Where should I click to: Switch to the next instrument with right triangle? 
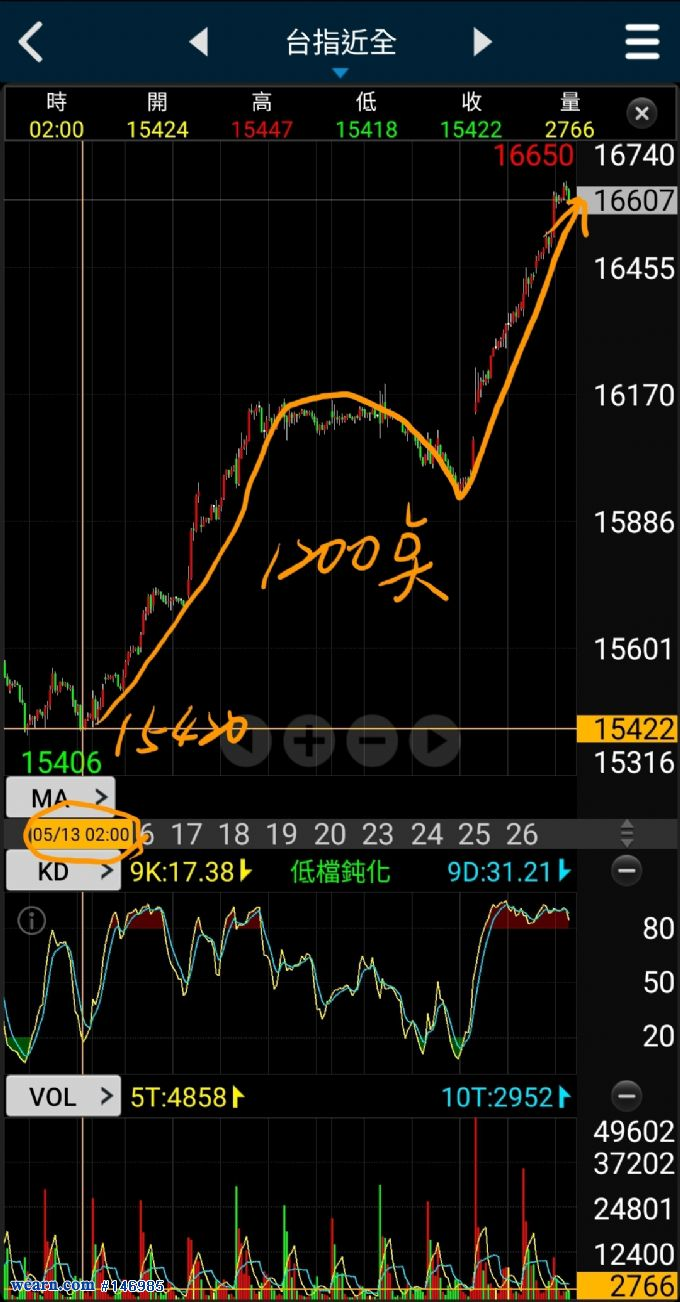(482, 42)
